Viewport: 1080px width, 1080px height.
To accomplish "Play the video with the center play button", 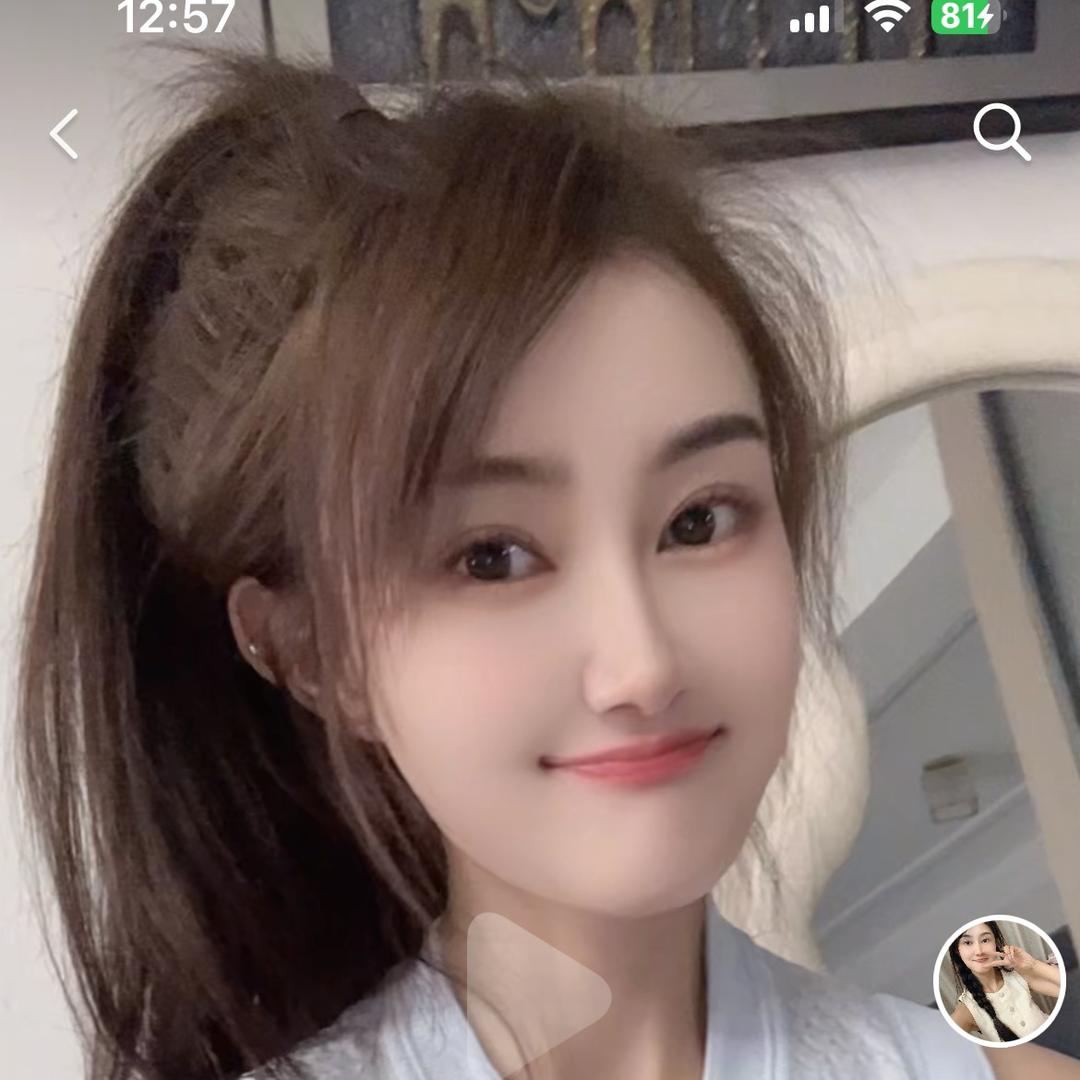I will [x=537, y=993].
